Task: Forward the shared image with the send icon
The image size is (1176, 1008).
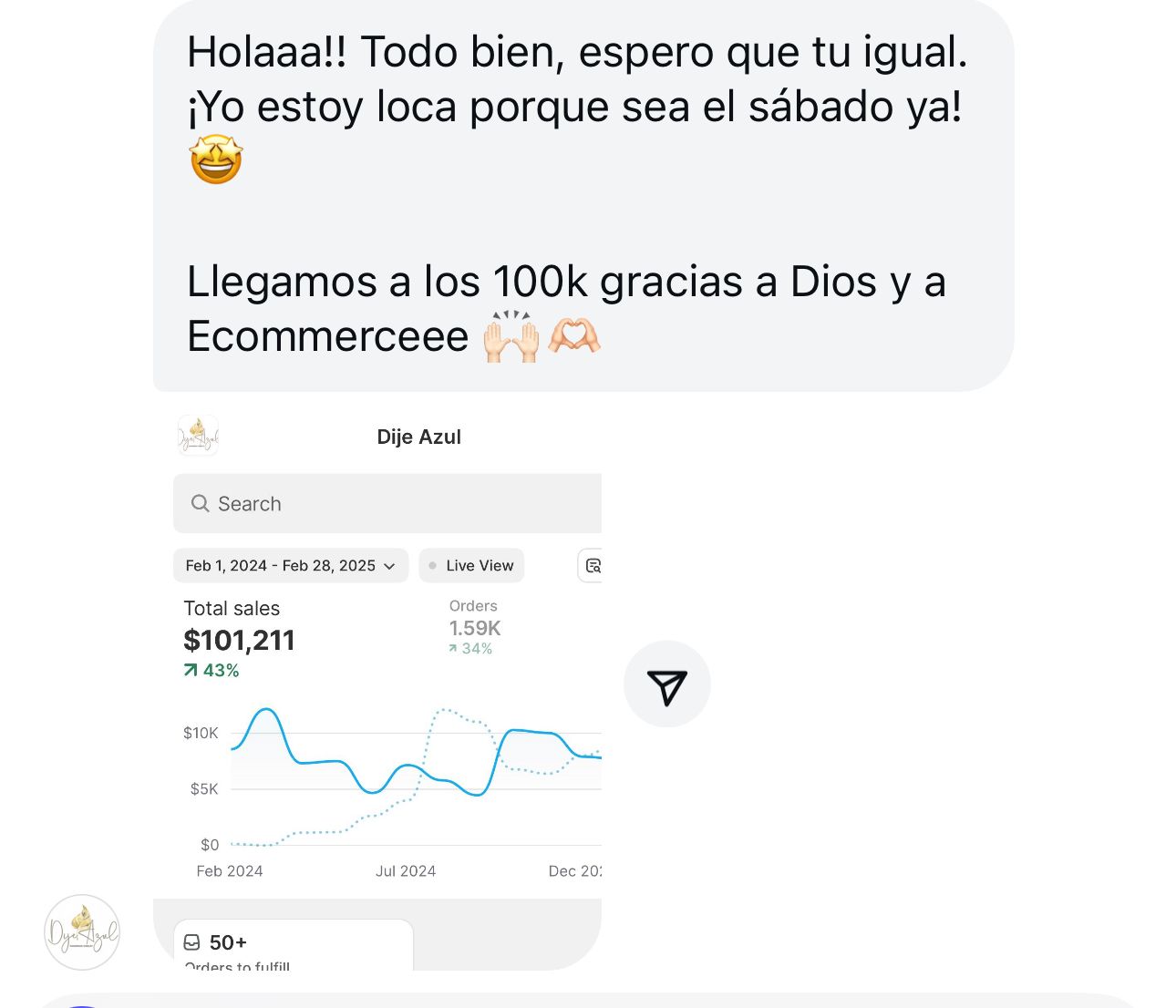Action: tap(666, 684)
